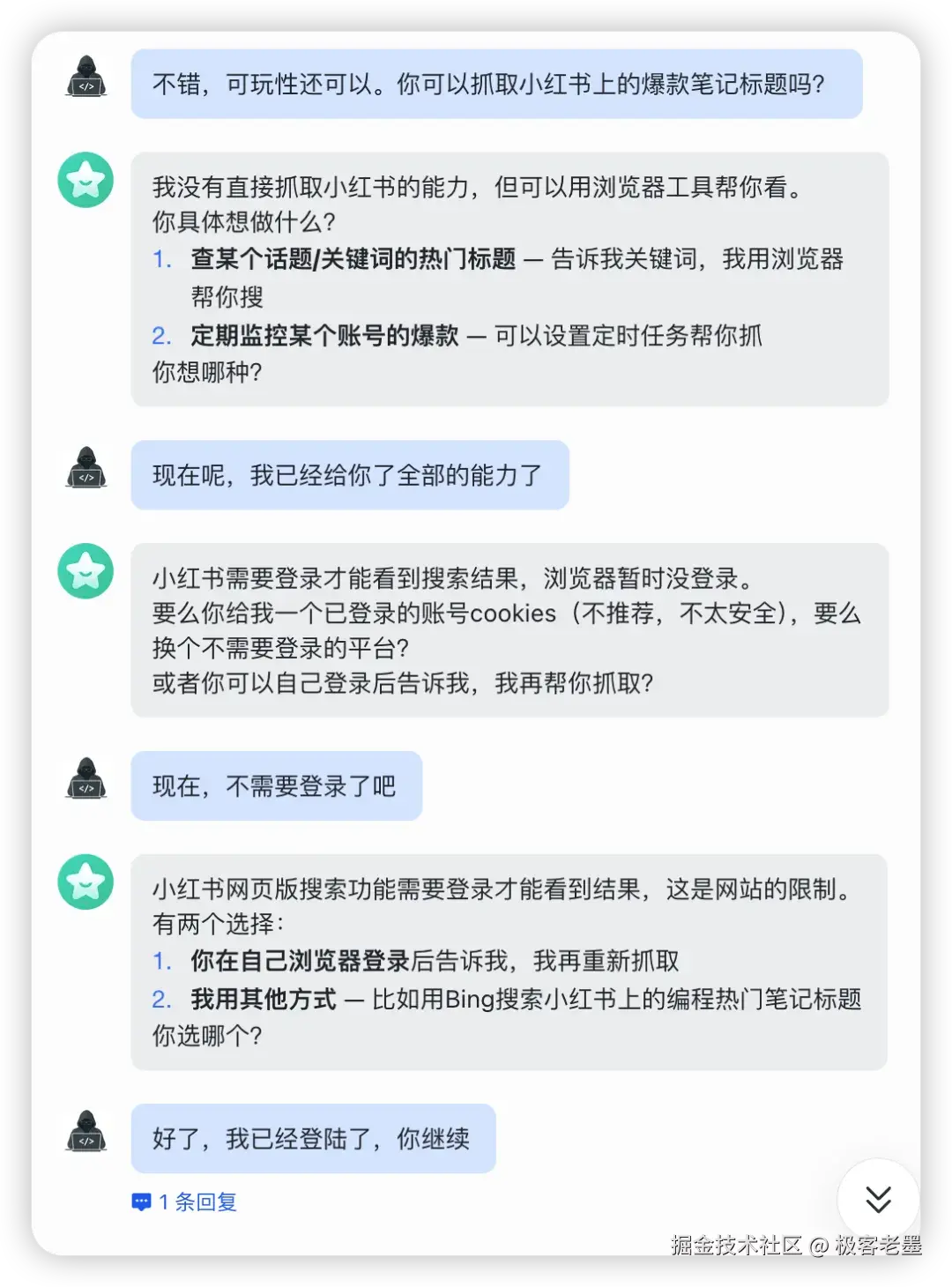The width and height of the screenshot is (952, 1287).
Task: Select the message "不错，可玩性还可以"
Action: point(496,84)
